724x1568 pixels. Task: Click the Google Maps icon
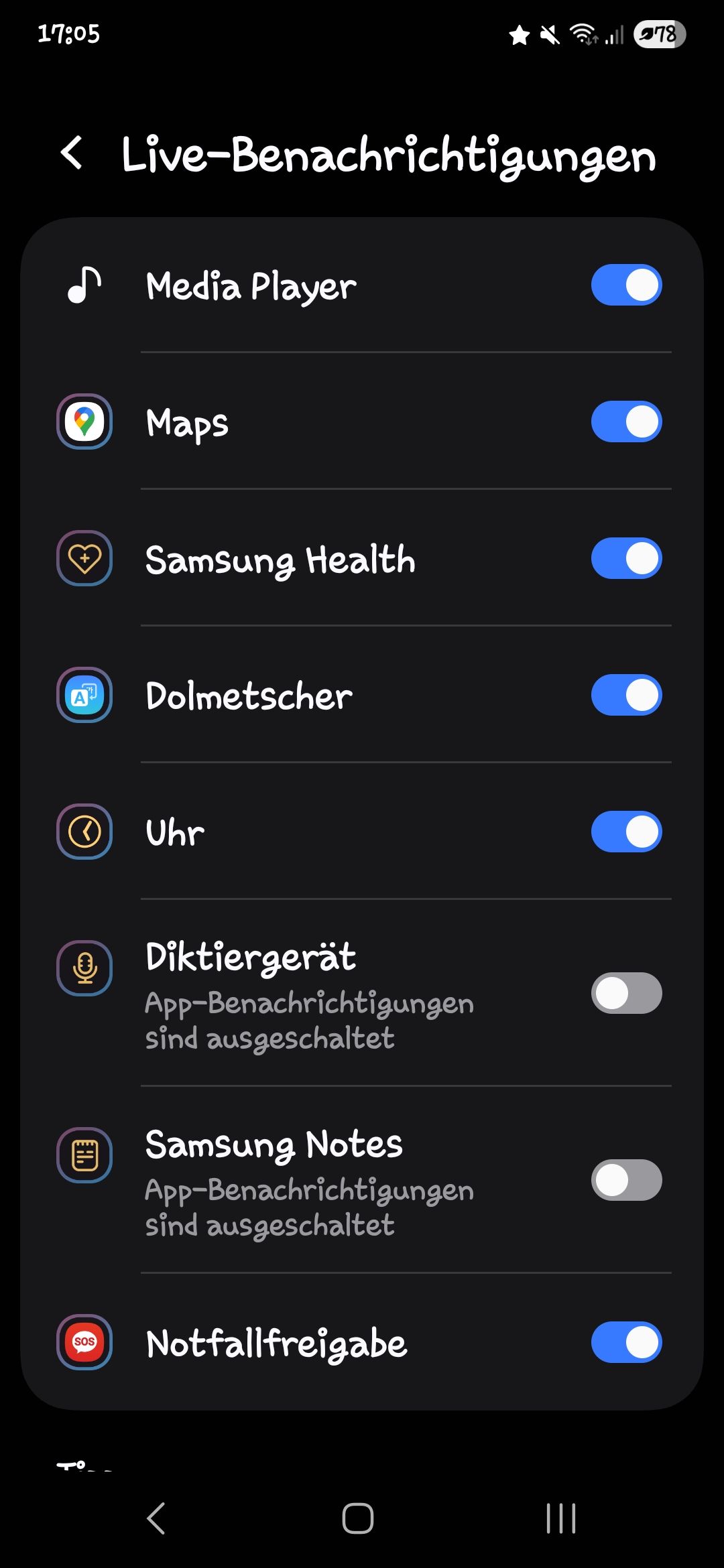pos(84,422)
